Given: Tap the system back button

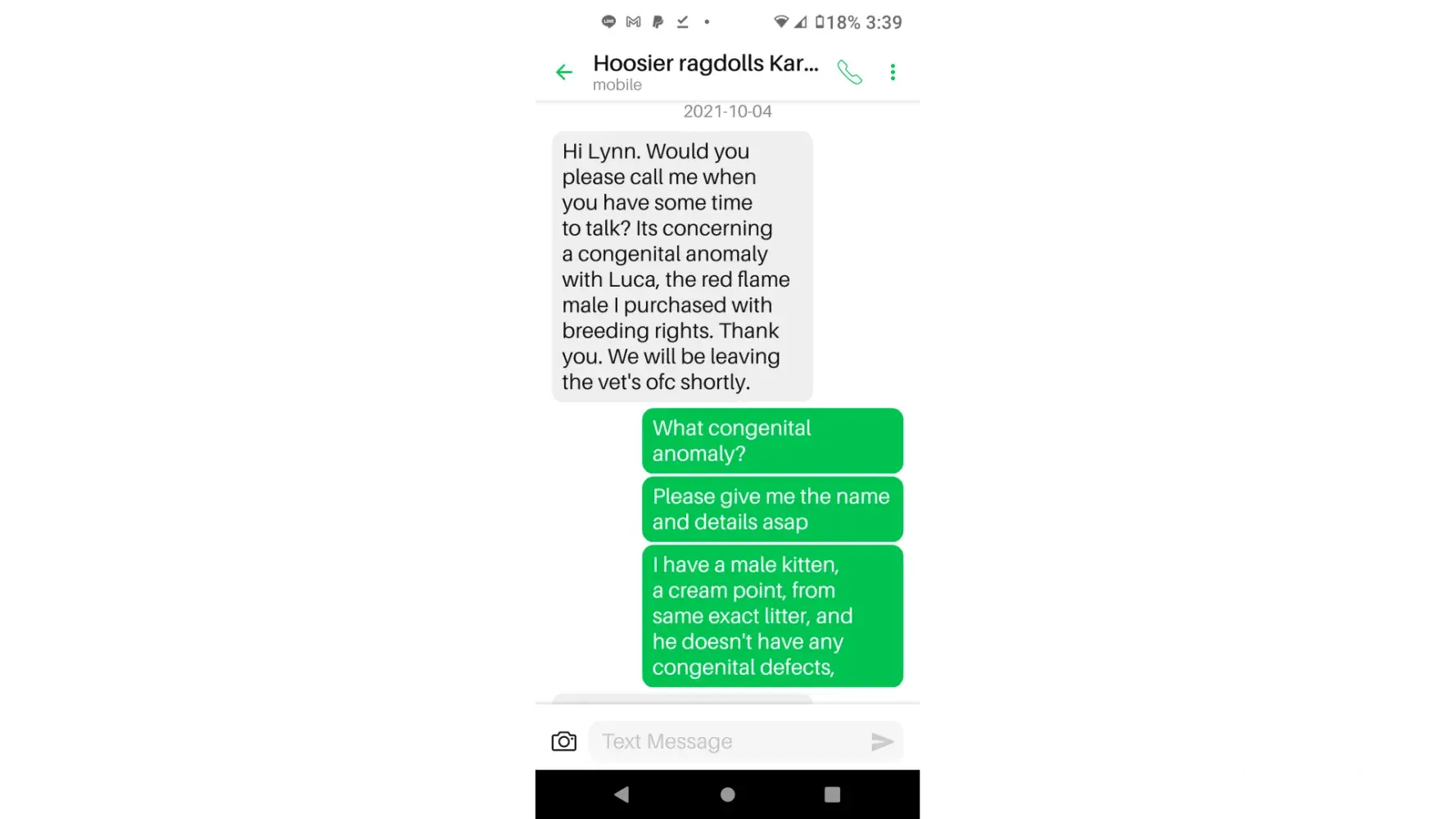Looking at the screenshot, I should (622, 794).
